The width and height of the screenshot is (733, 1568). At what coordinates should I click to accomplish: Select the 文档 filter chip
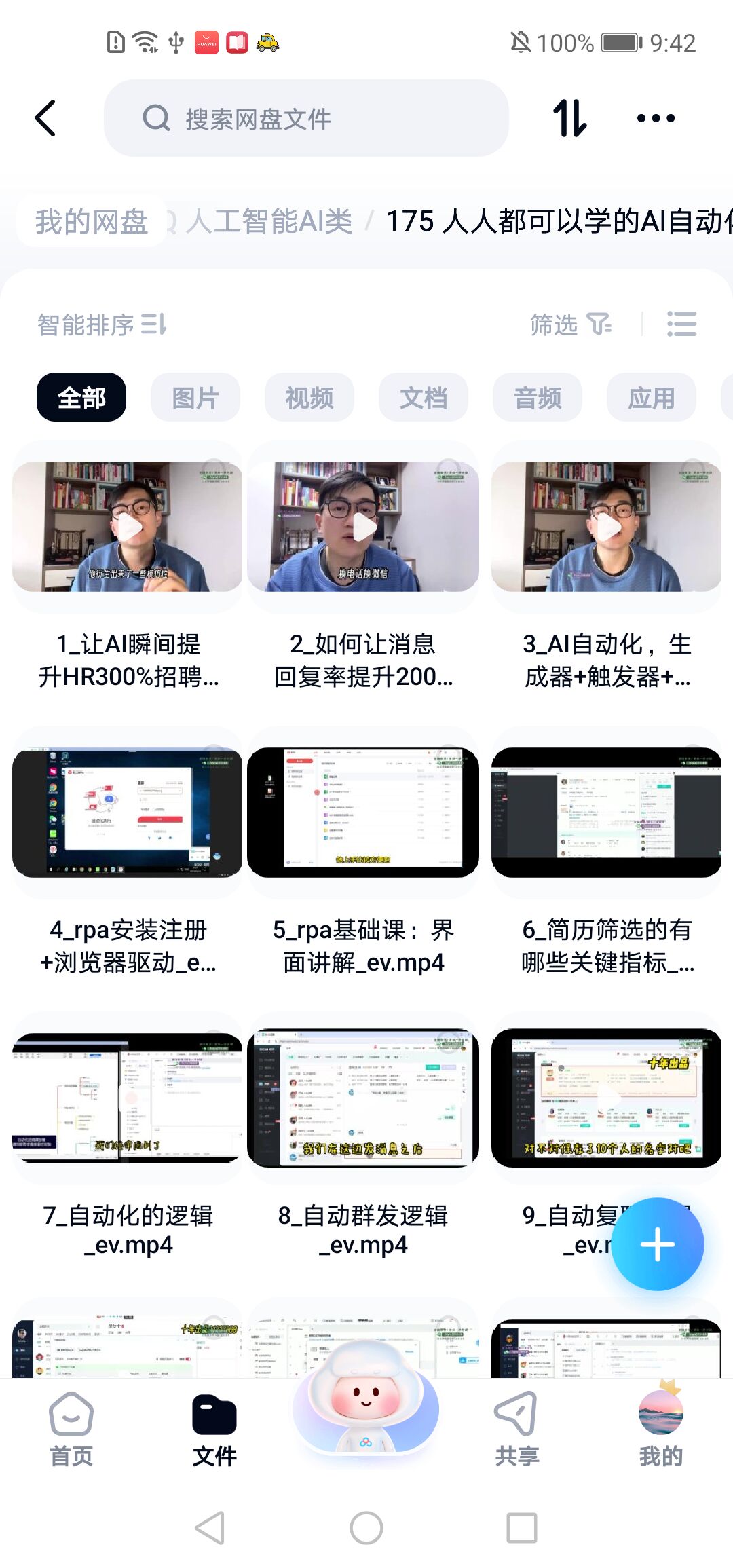[x=424, y=398]
